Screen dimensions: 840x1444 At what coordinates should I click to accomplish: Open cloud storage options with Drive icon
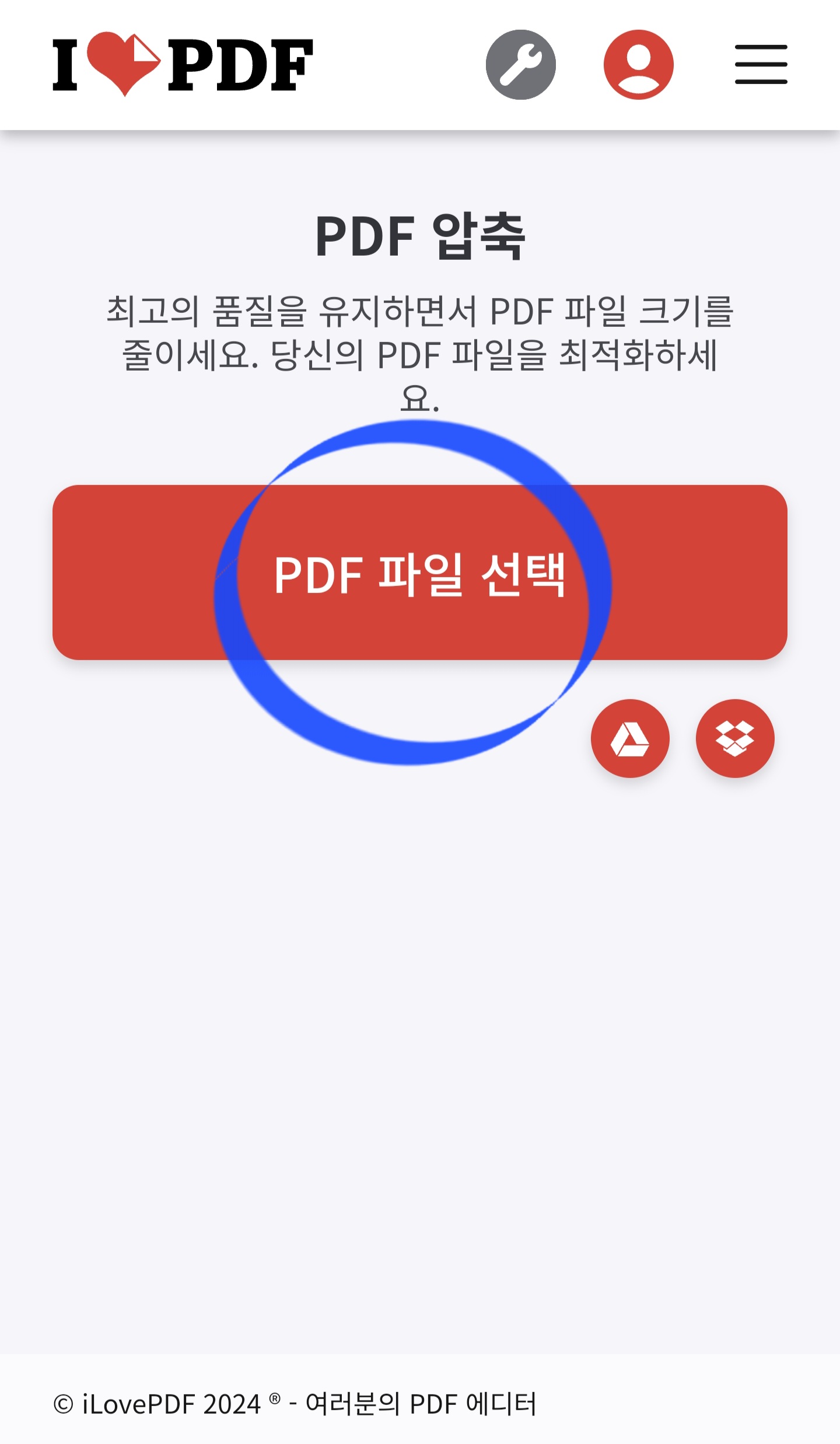pyautogui.click(x=631, y=737)
